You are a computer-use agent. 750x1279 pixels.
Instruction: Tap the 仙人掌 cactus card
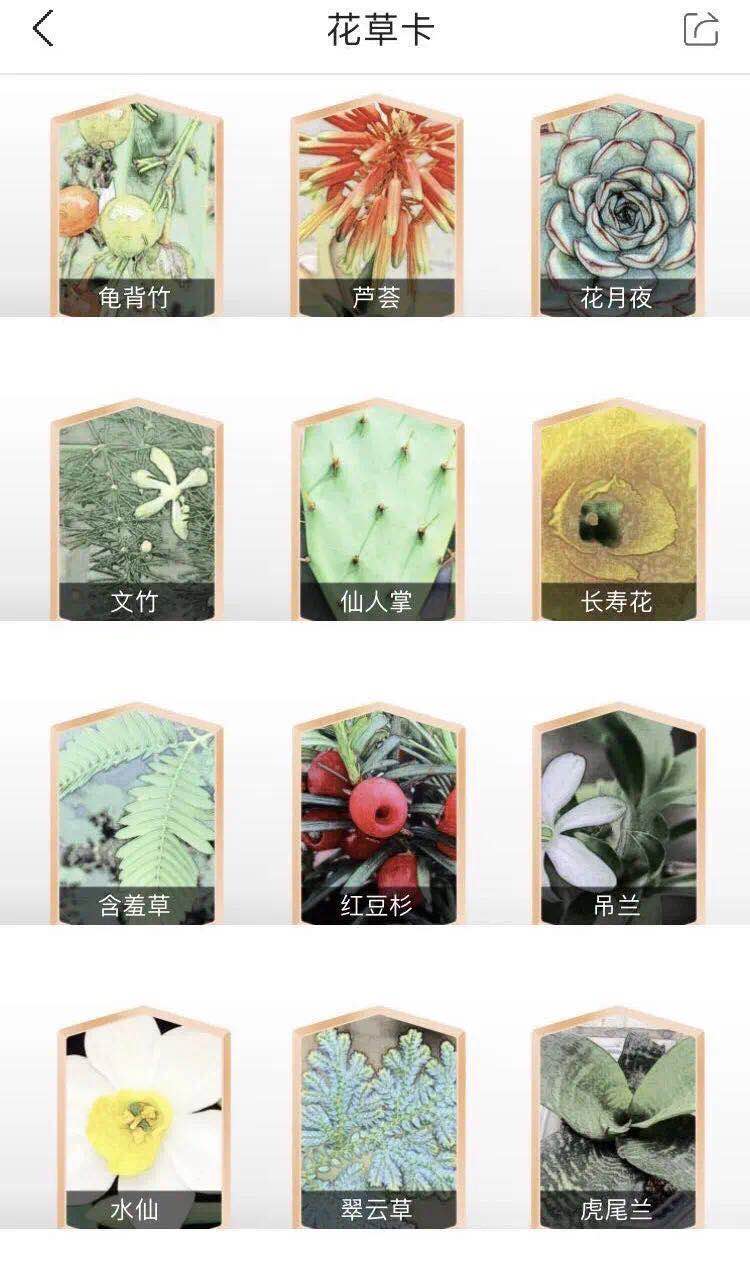[377, 511]
